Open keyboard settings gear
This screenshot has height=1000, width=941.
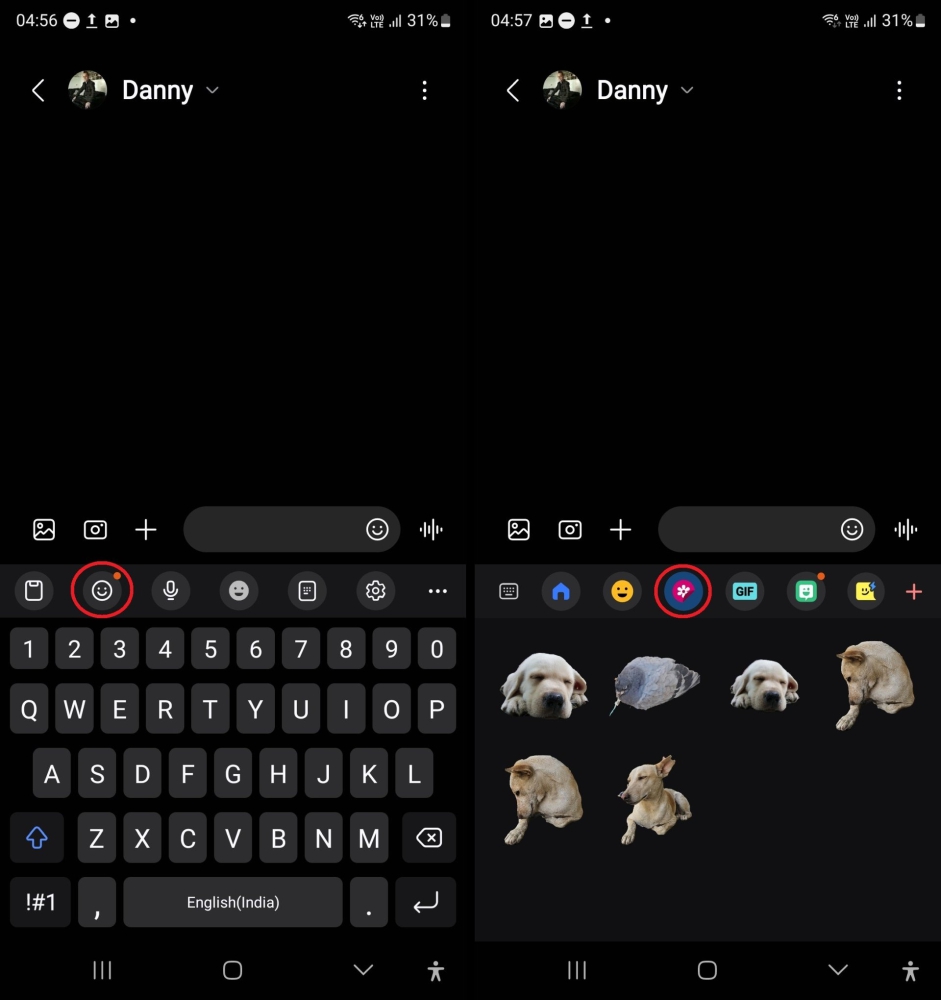(375, 591)
